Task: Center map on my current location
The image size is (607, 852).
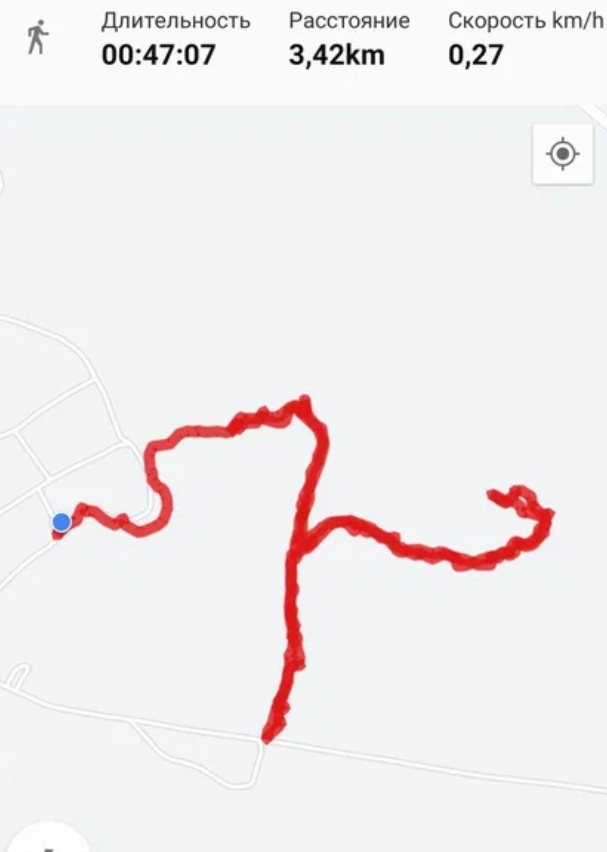Action: (x=563, y=154)
